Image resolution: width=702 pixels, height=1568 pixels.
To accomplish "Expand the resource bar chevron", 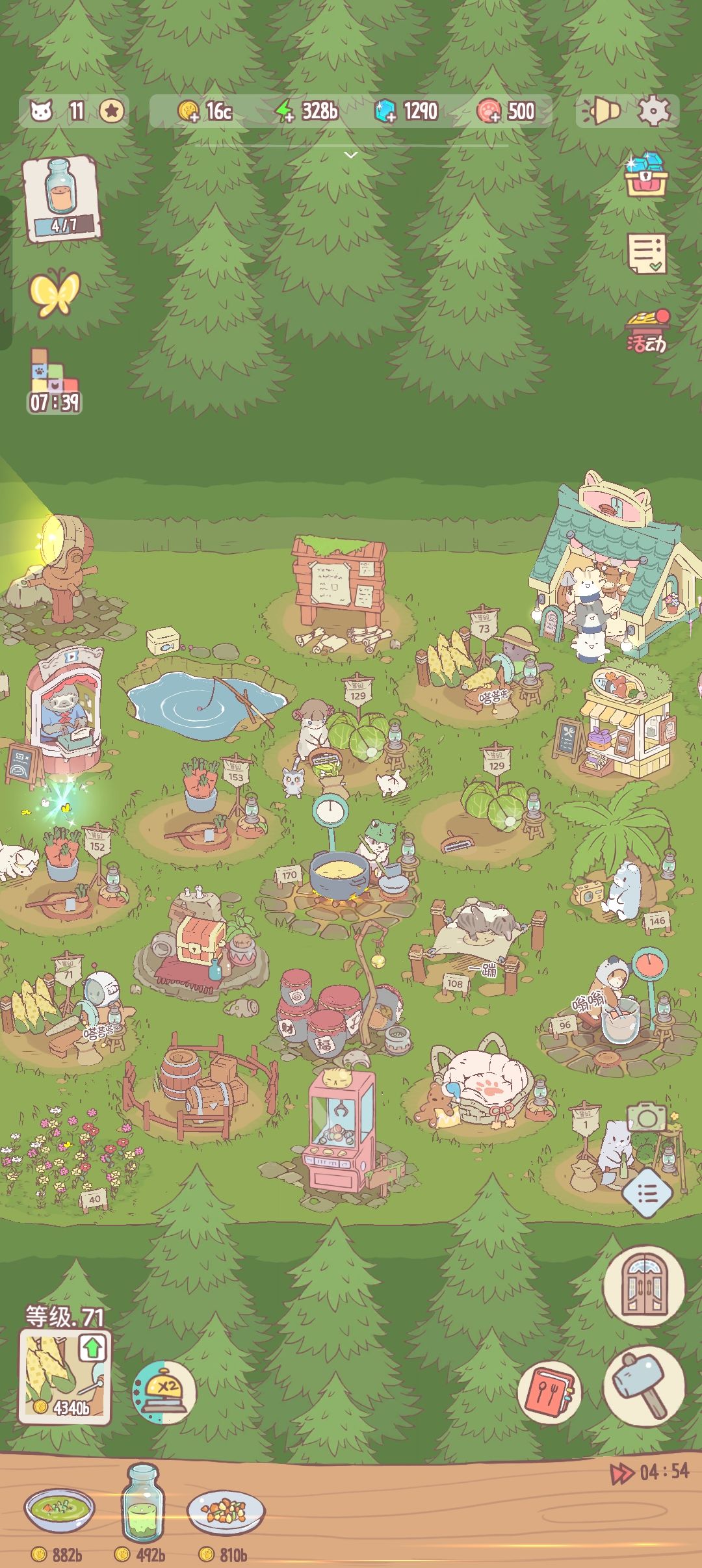I will (351, 155).
